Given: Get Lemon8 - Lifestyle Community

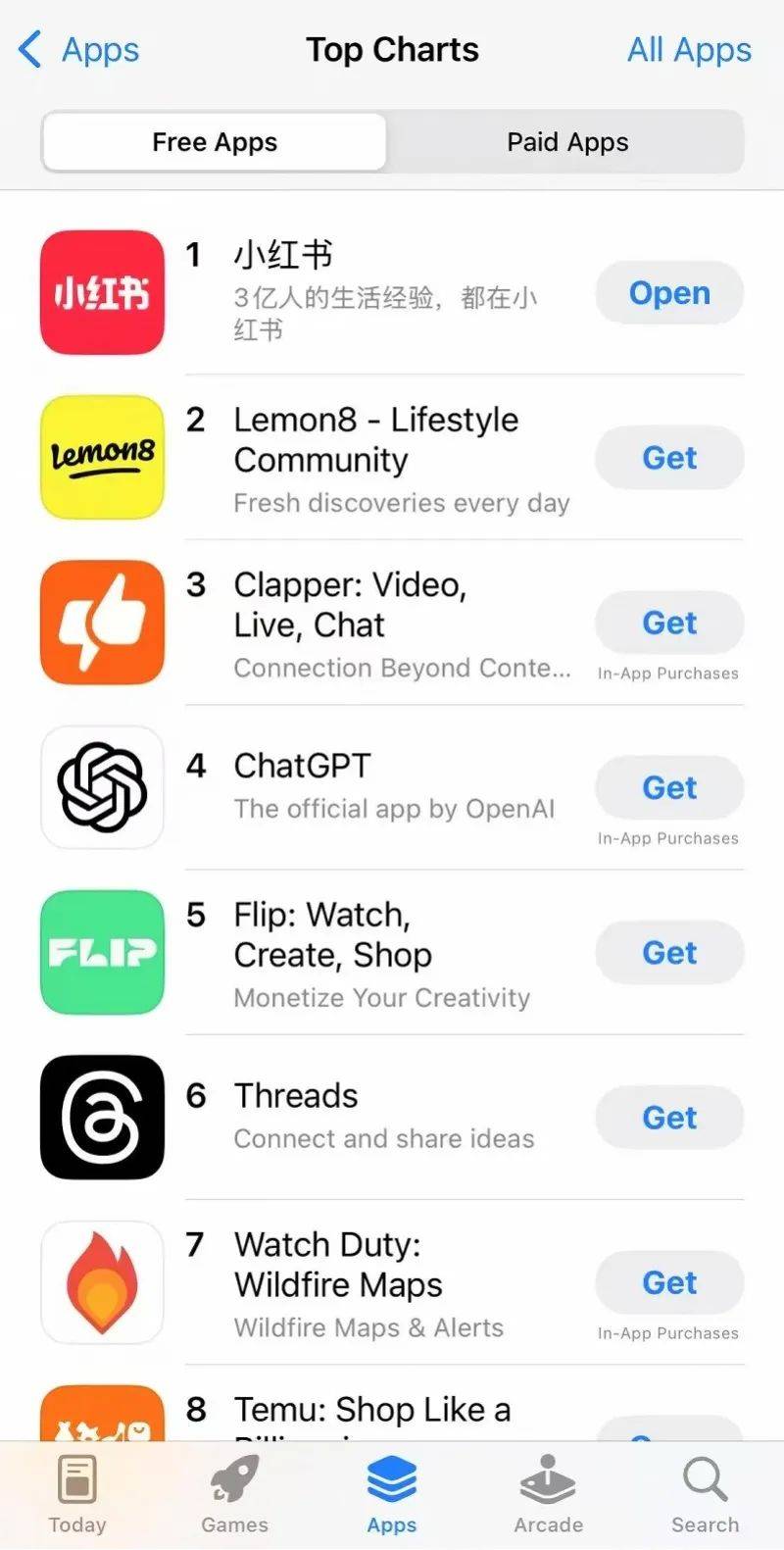Looking at the screenshot, I should (x=669, y=458).
